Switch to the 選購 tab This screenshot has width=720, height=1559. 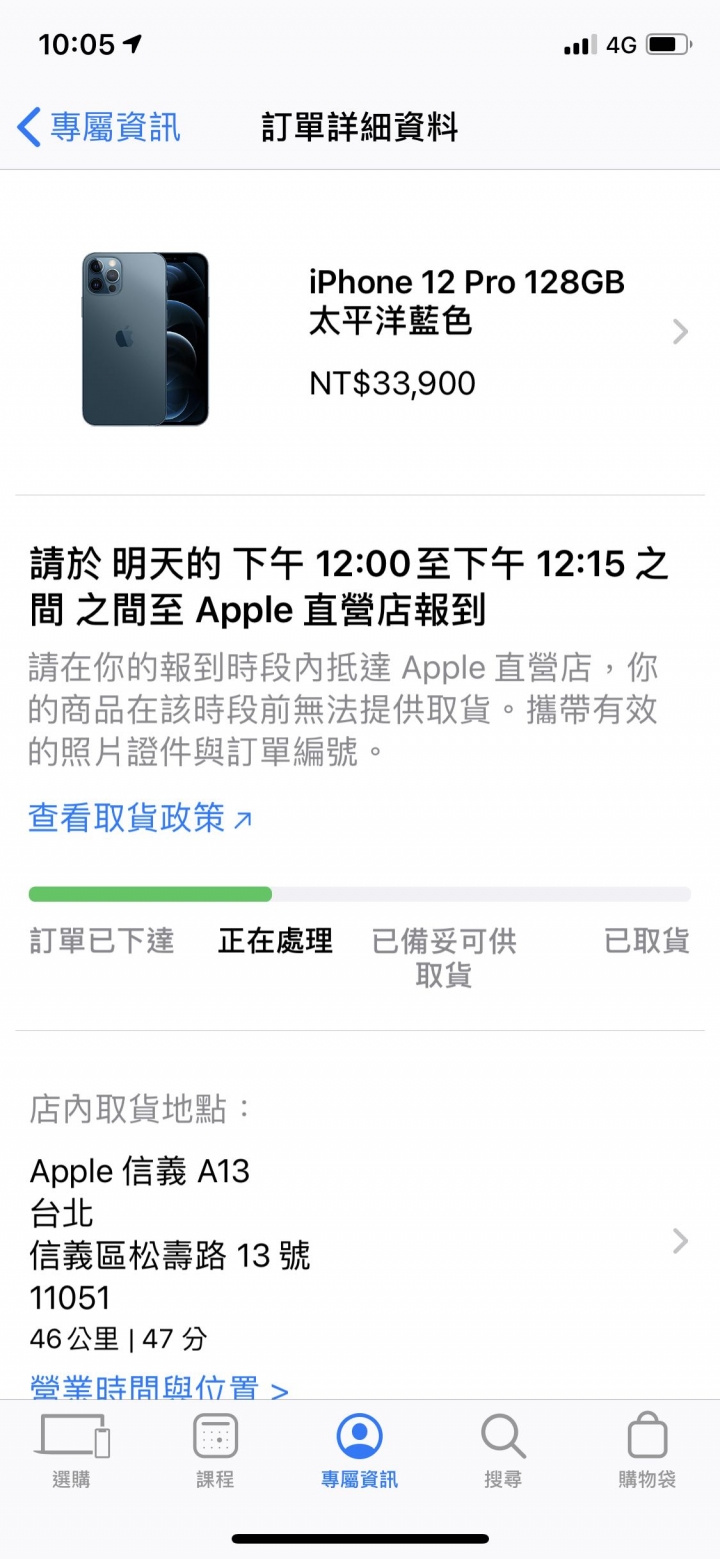point(72,1450)
